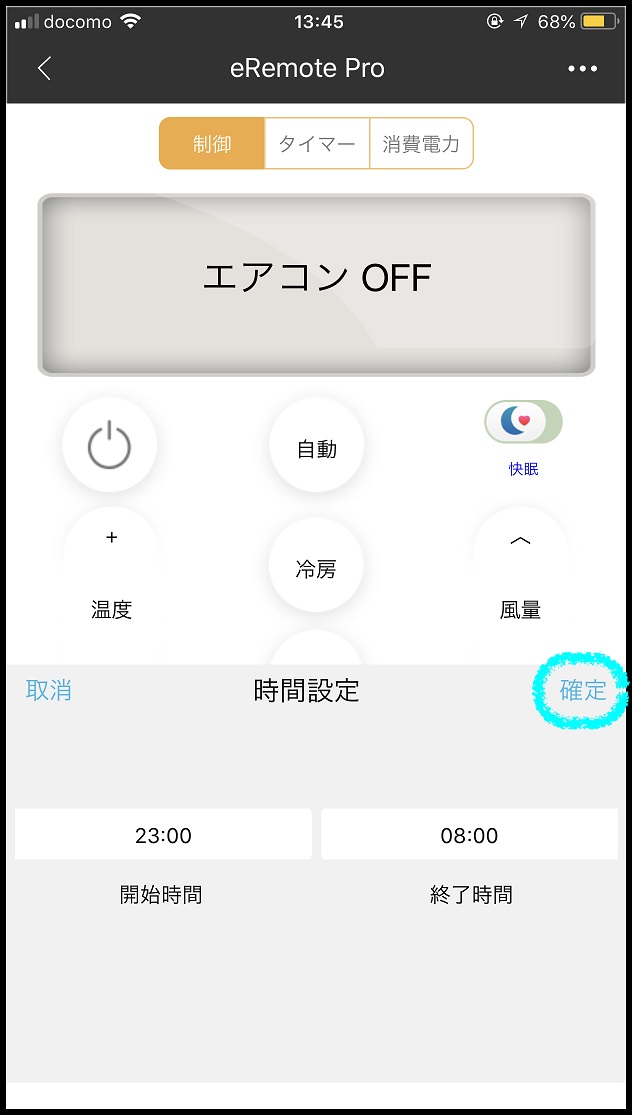632x1115 pixels.
Task: Switch to the タイマー tab
Action: (x=317, y=144)
